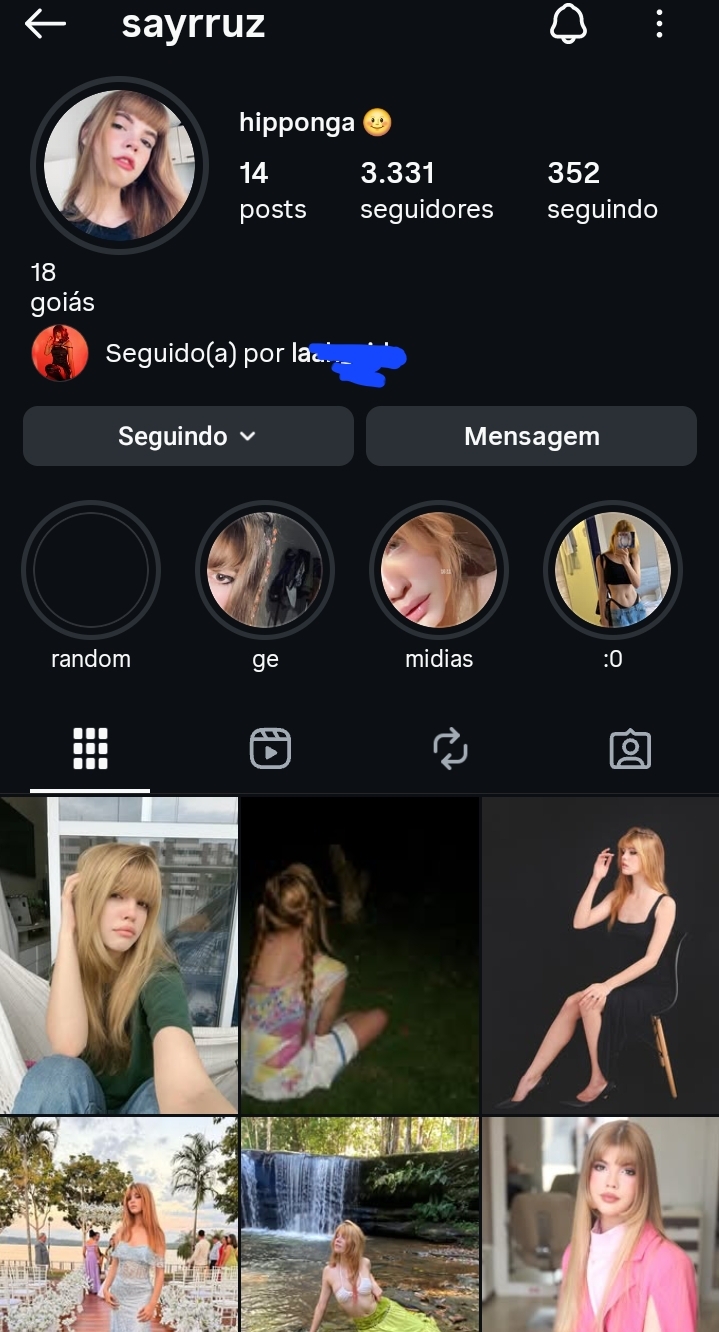Open the notifications bell for sayrruz

coord(568,24)
